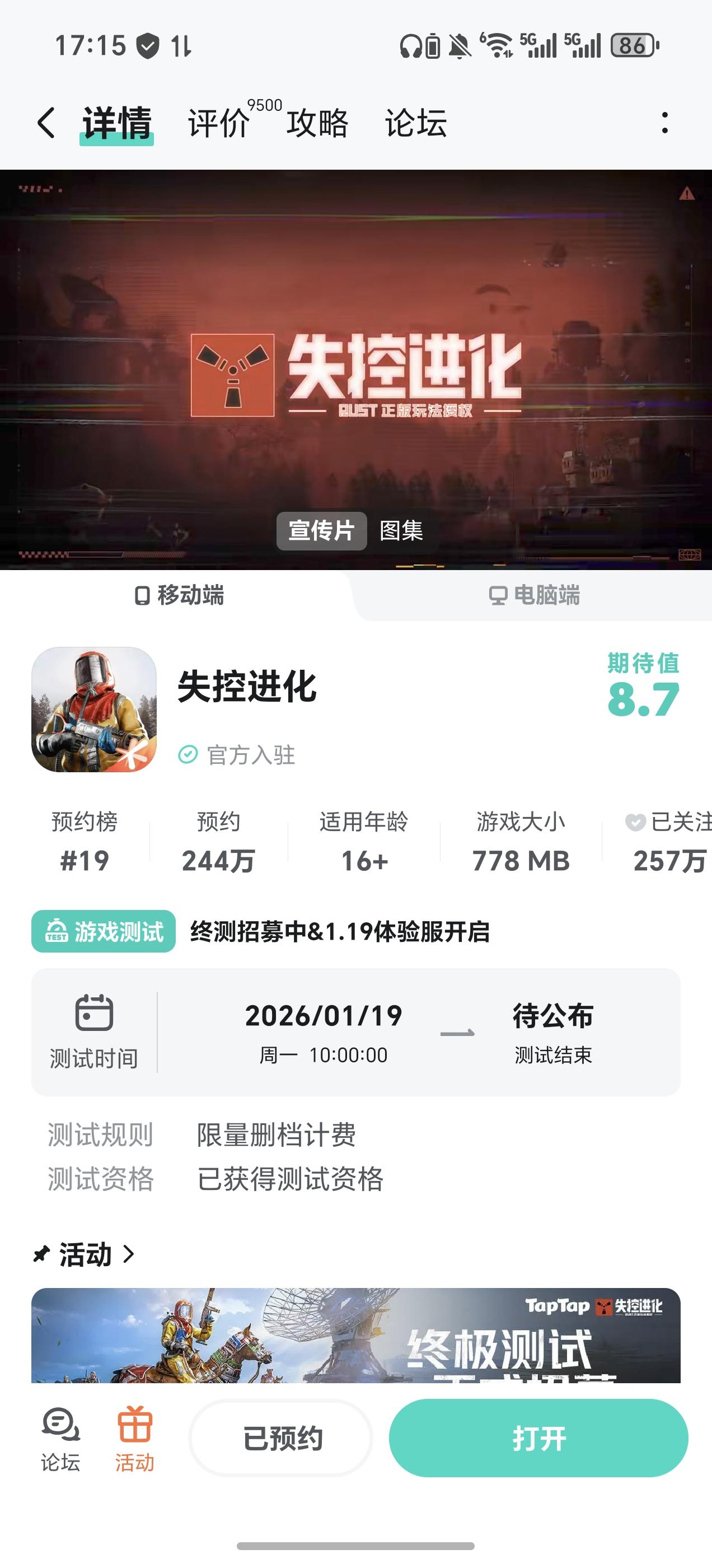Go back using the top-left arrow
This screenshot has height=1568, width=712.
[x=47, y=123]
